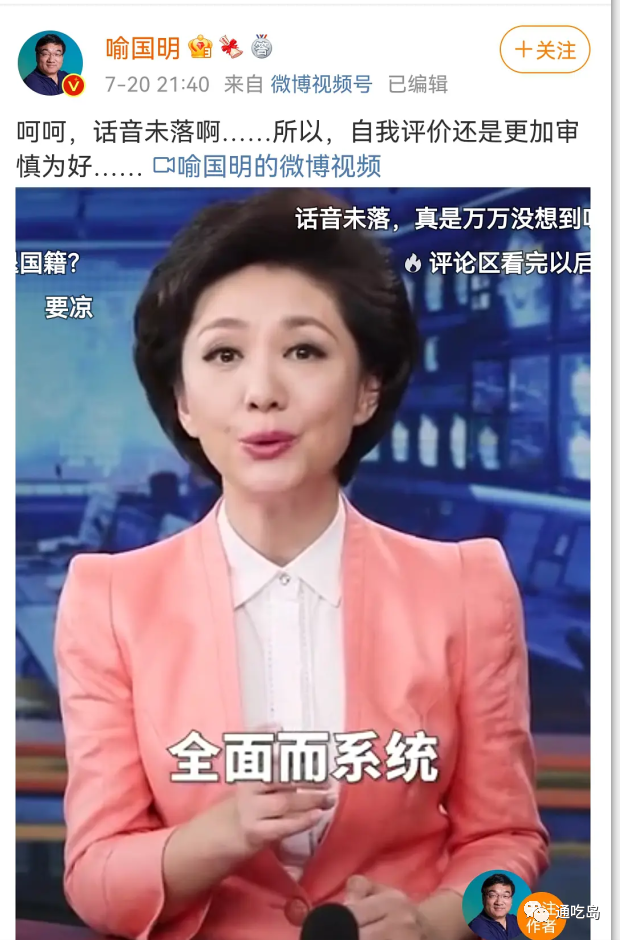Open the 喻国明 username profile
Viewport: 620px width, 940px height.
point(143,47)
